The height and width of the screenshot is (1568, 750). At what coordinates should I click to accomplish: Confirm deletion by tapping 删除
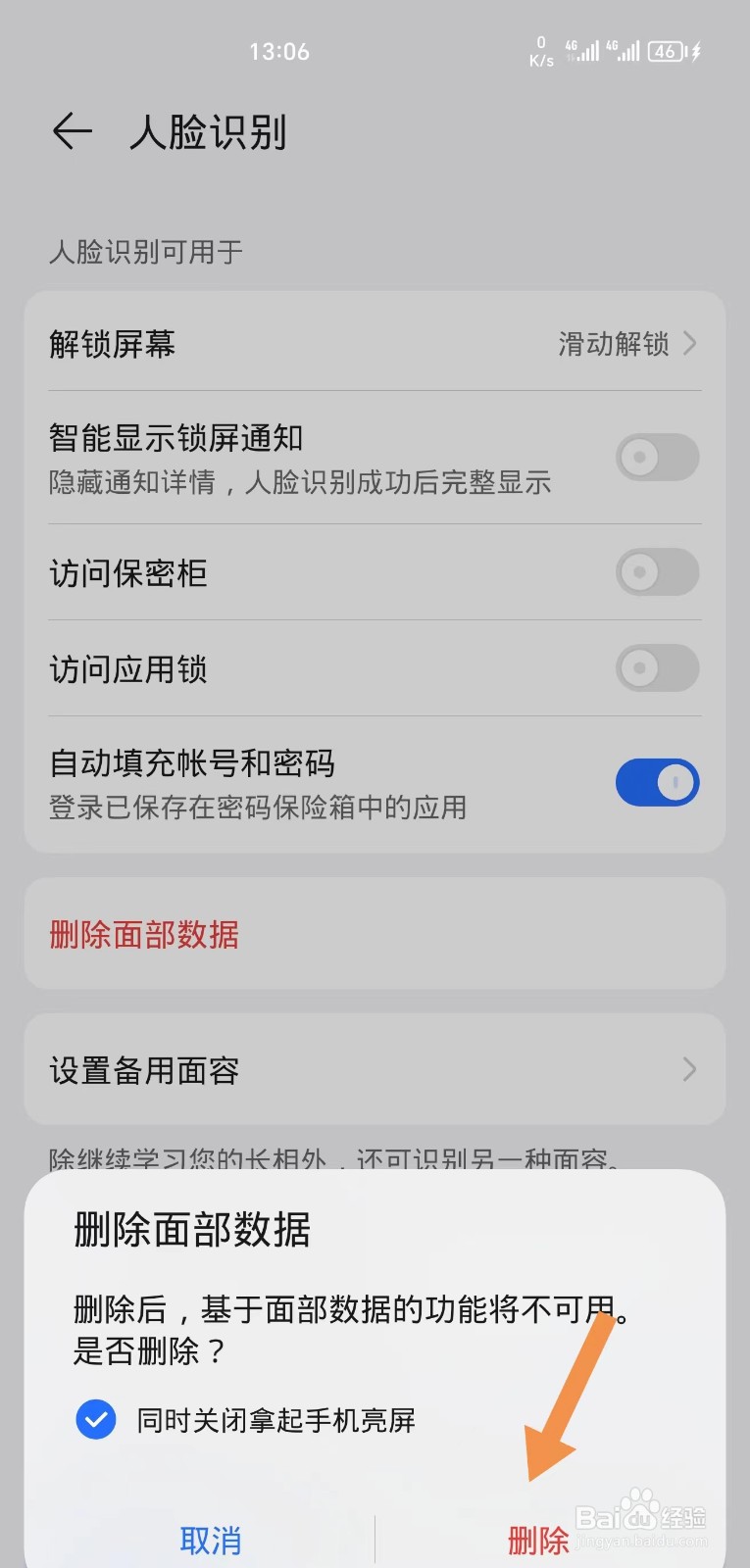click(x=536, y=1540)
